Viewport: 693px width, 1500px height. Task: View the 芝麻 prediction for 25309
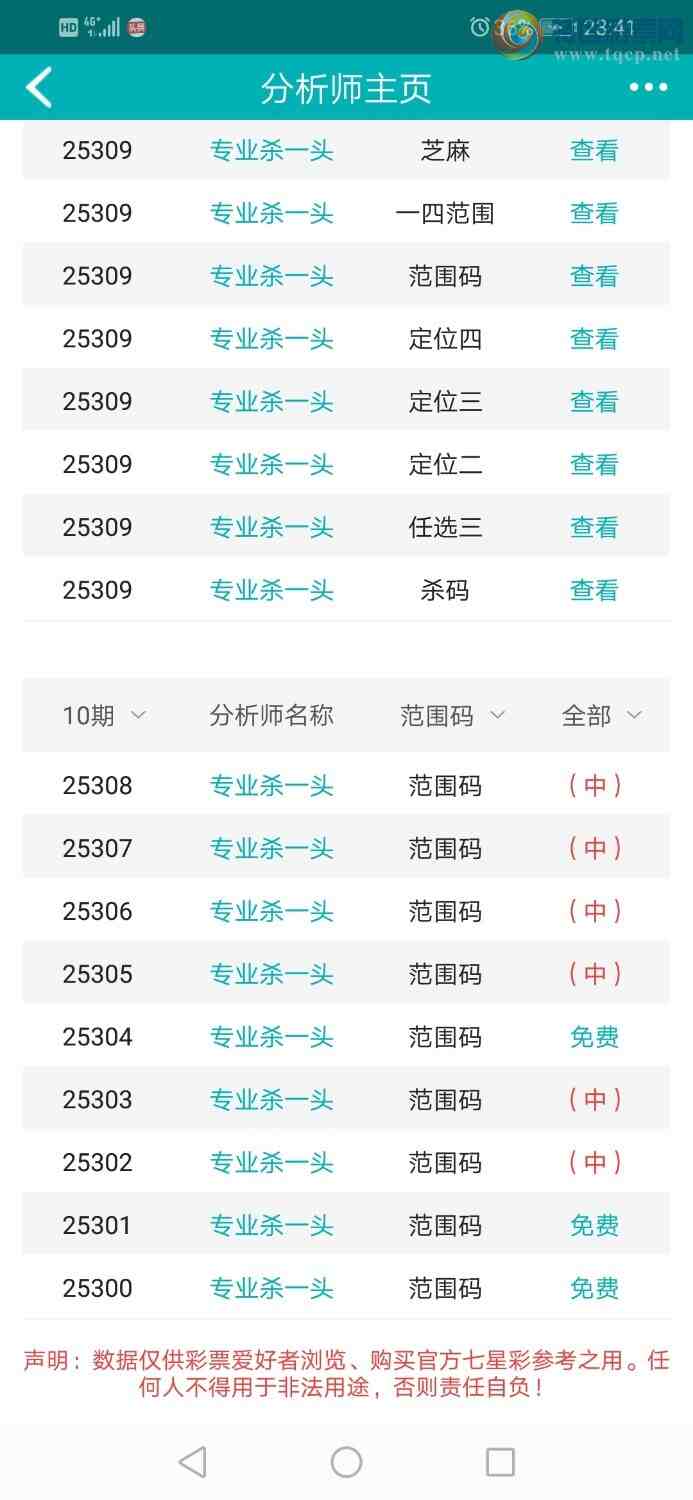pos(594,151)
